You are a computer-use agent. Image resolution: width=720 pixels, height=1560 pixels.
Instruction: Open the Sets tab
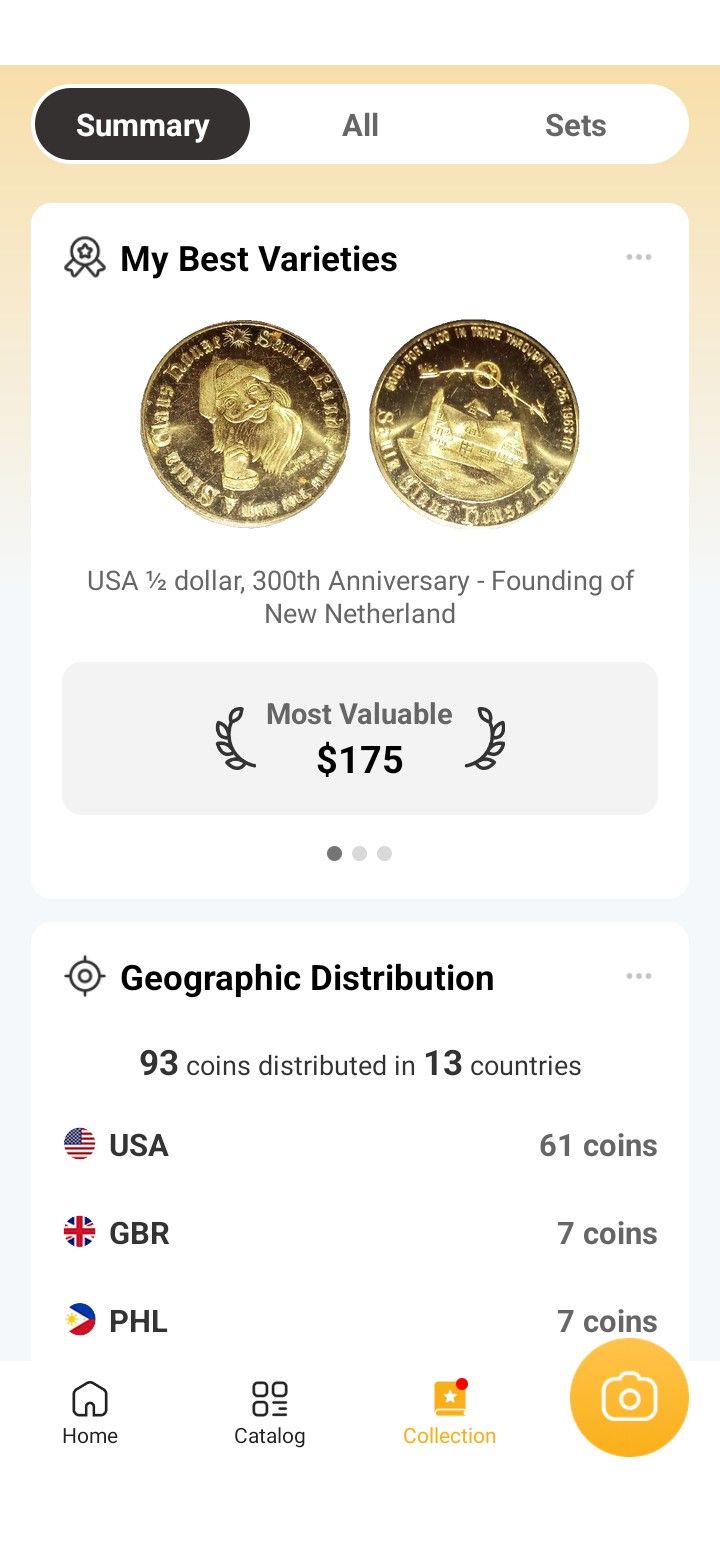[576, 124]
